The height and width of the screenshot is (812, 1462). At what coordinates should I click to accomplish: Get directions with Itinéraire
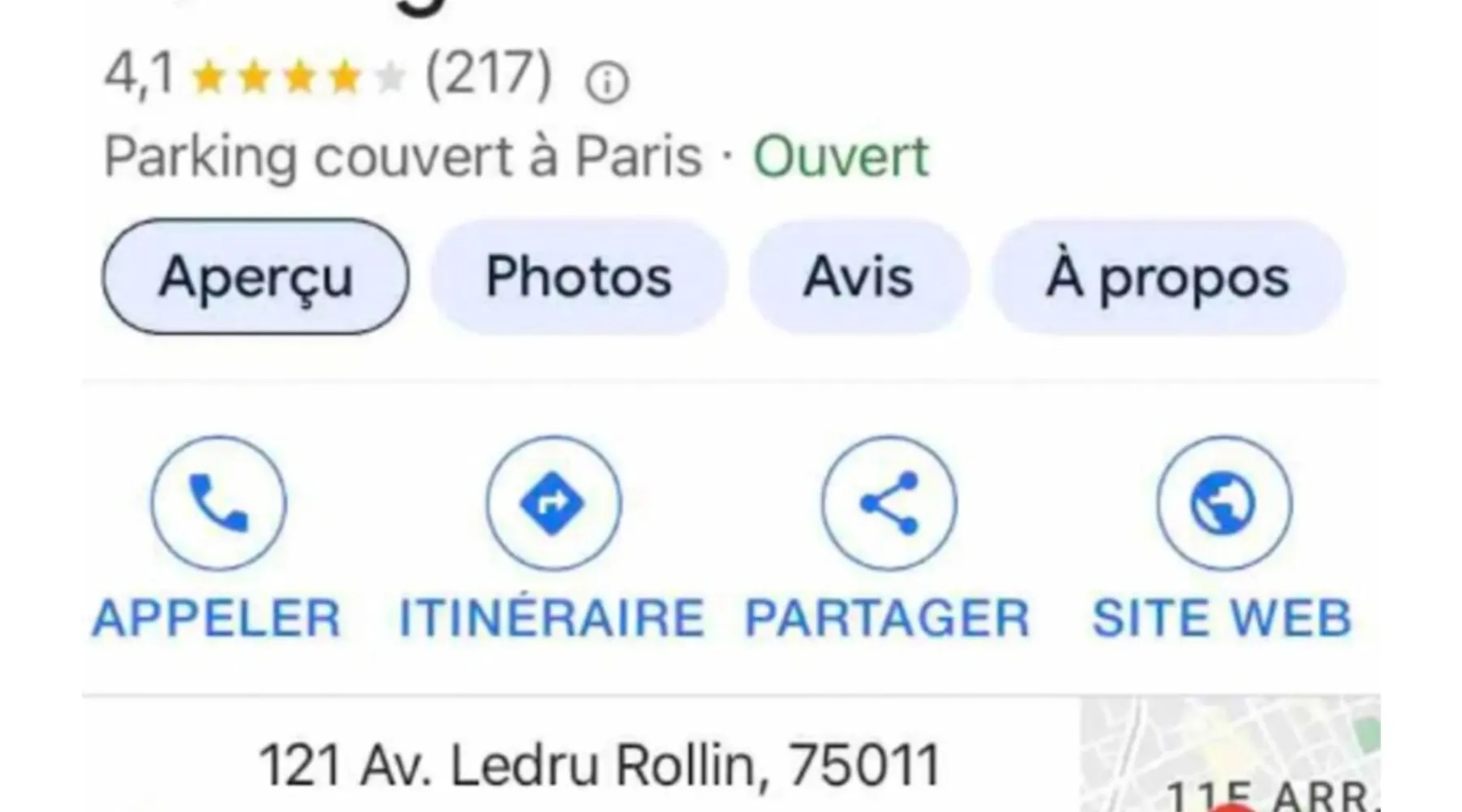pos(553,503)
